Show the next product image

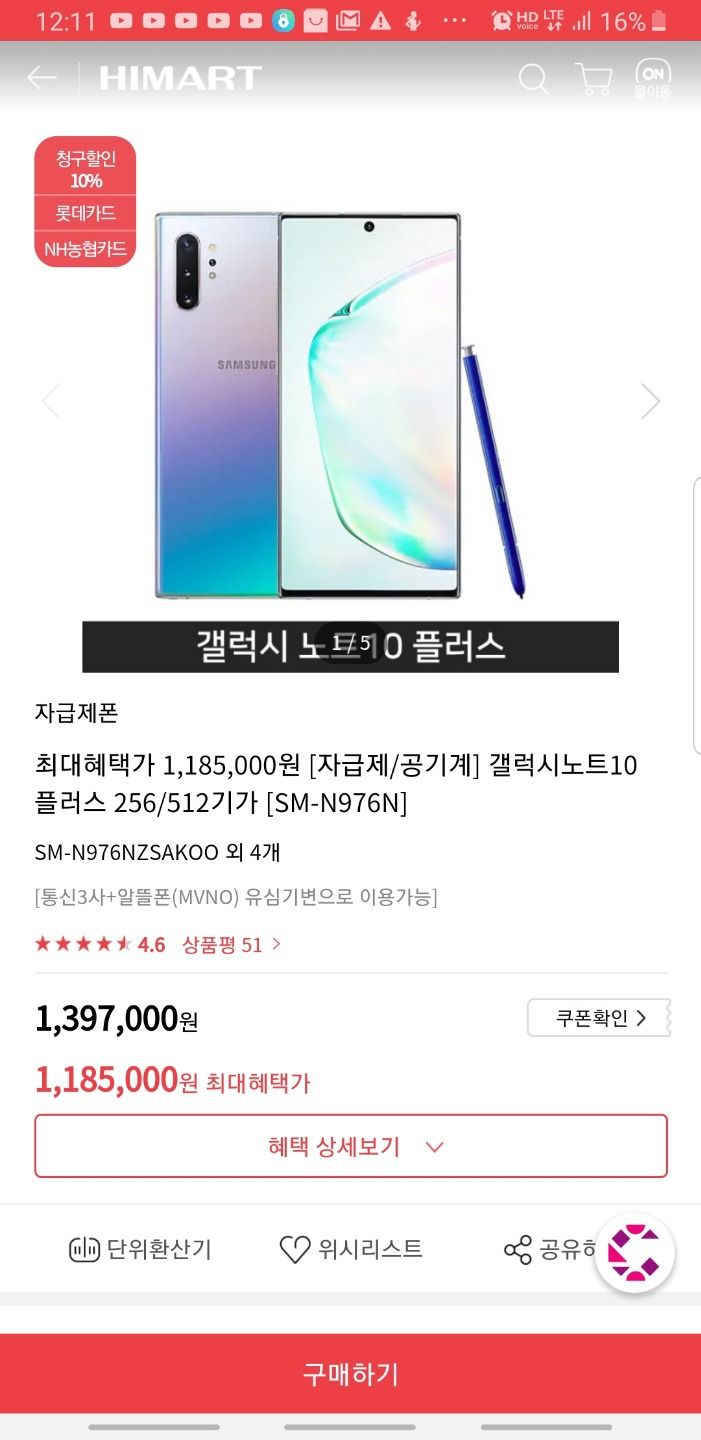[651, 401]
